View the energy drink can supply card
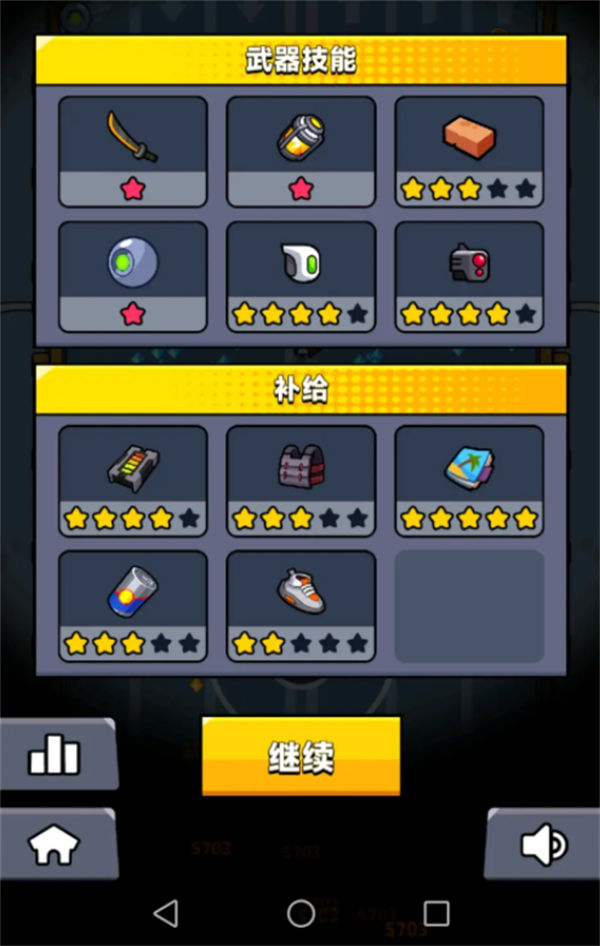Image resolution: width=600 pixels, height=946 pixels. point(133,606)
